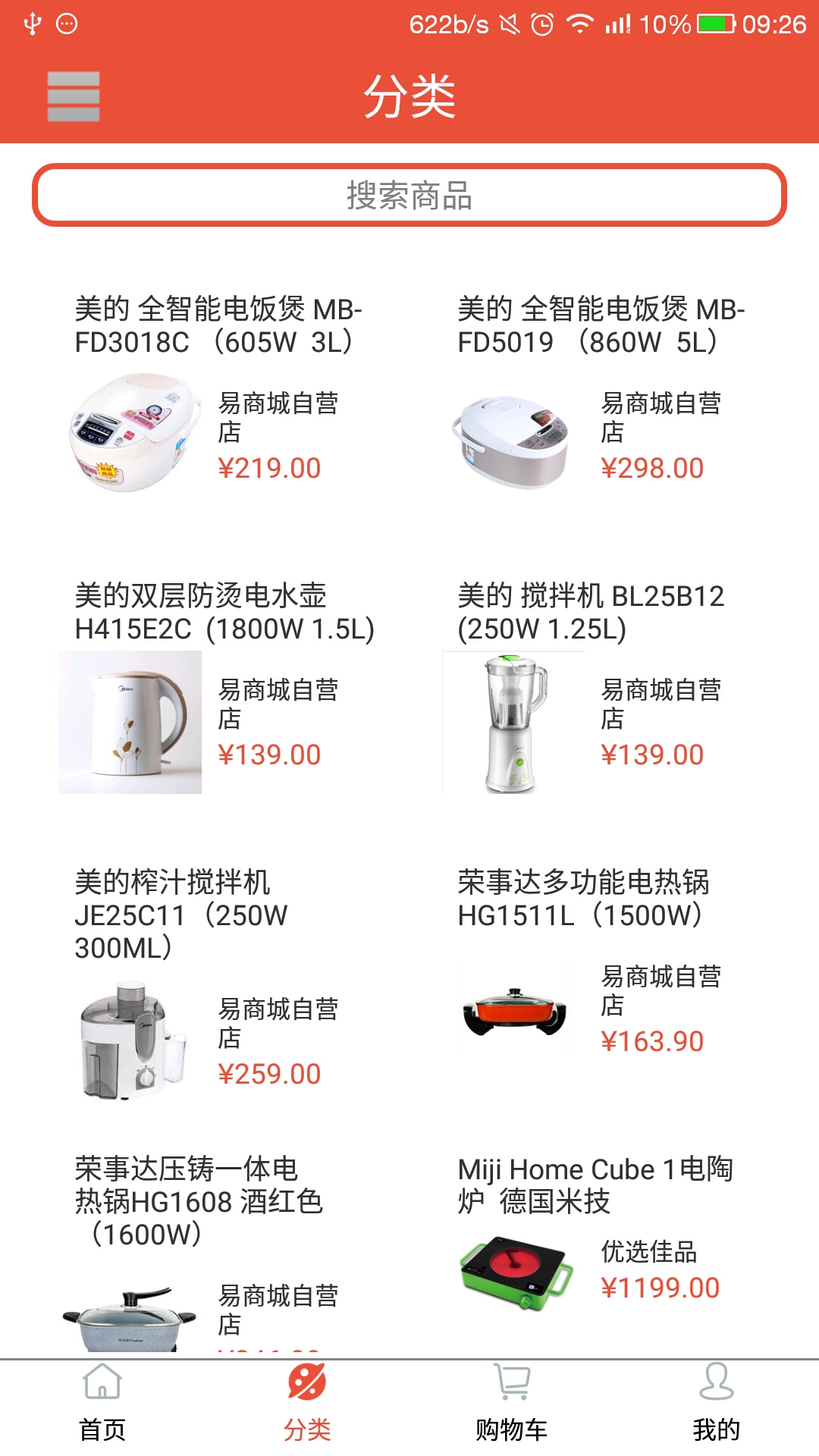Image resolution: width=819 pixels, height=1456 pixels.
Task: Switch to the 首页 tab
Action: click(102, 1403)
